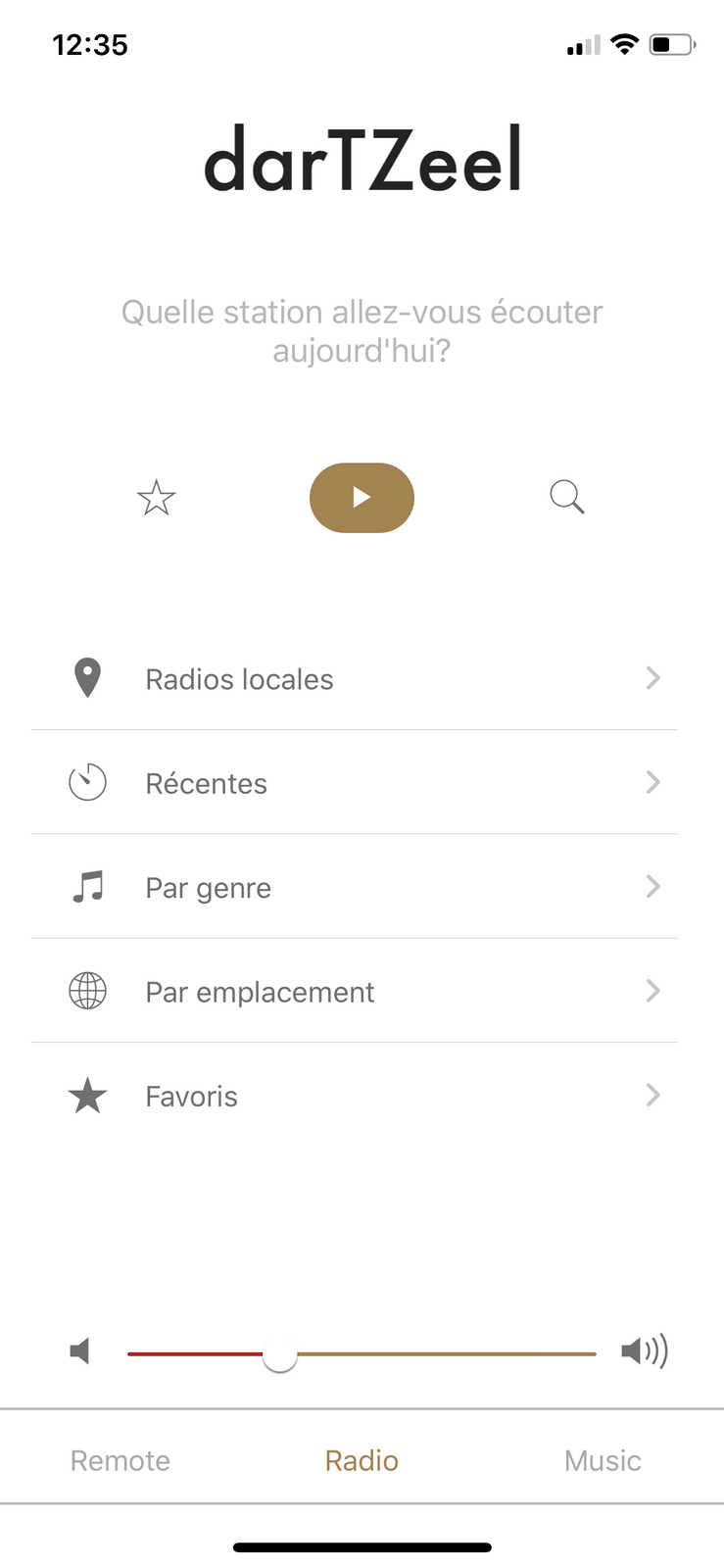Screen dimensions: 724x1568
Task: Show the Récentes stations list
Action: click(355, 783)
